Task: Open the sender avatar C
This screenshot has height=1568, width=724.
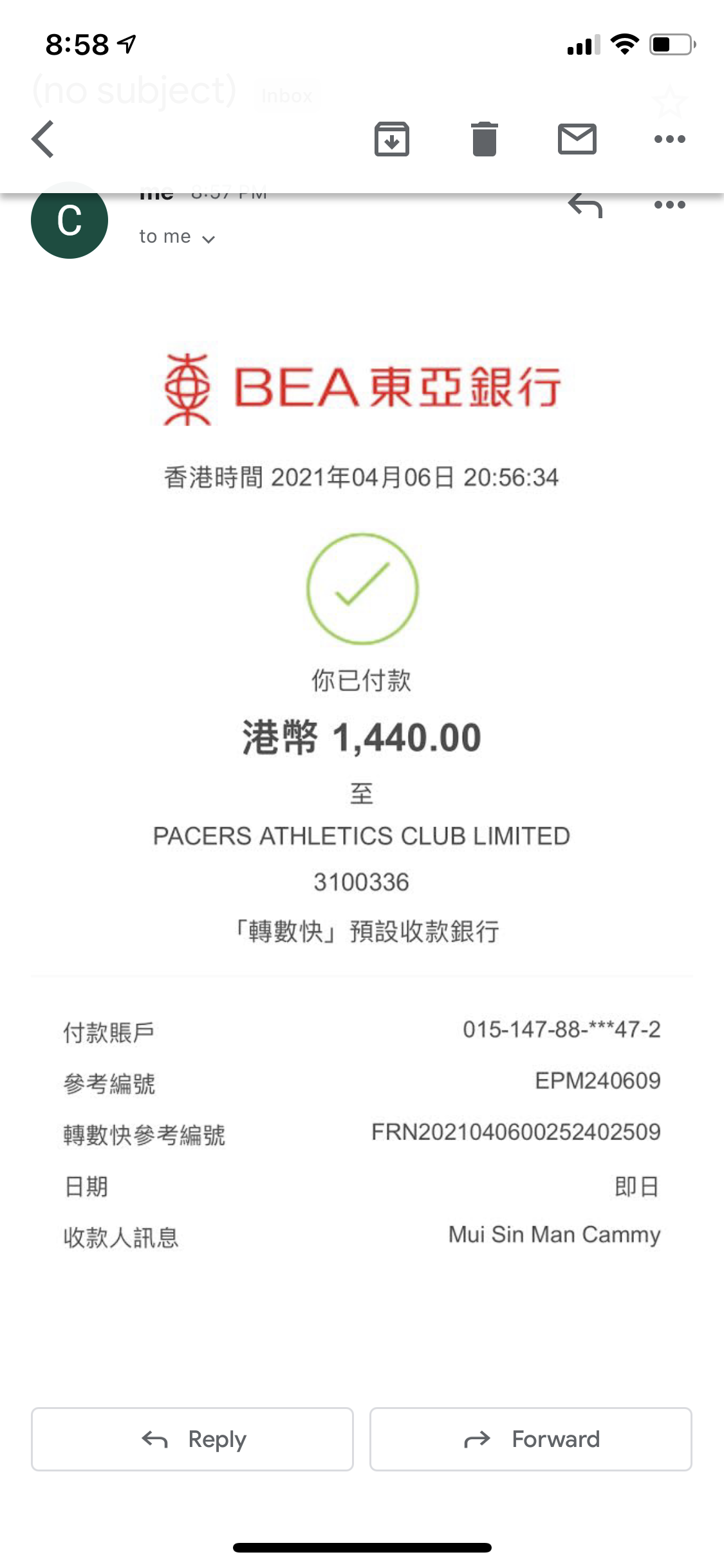Action: [70, 221]
